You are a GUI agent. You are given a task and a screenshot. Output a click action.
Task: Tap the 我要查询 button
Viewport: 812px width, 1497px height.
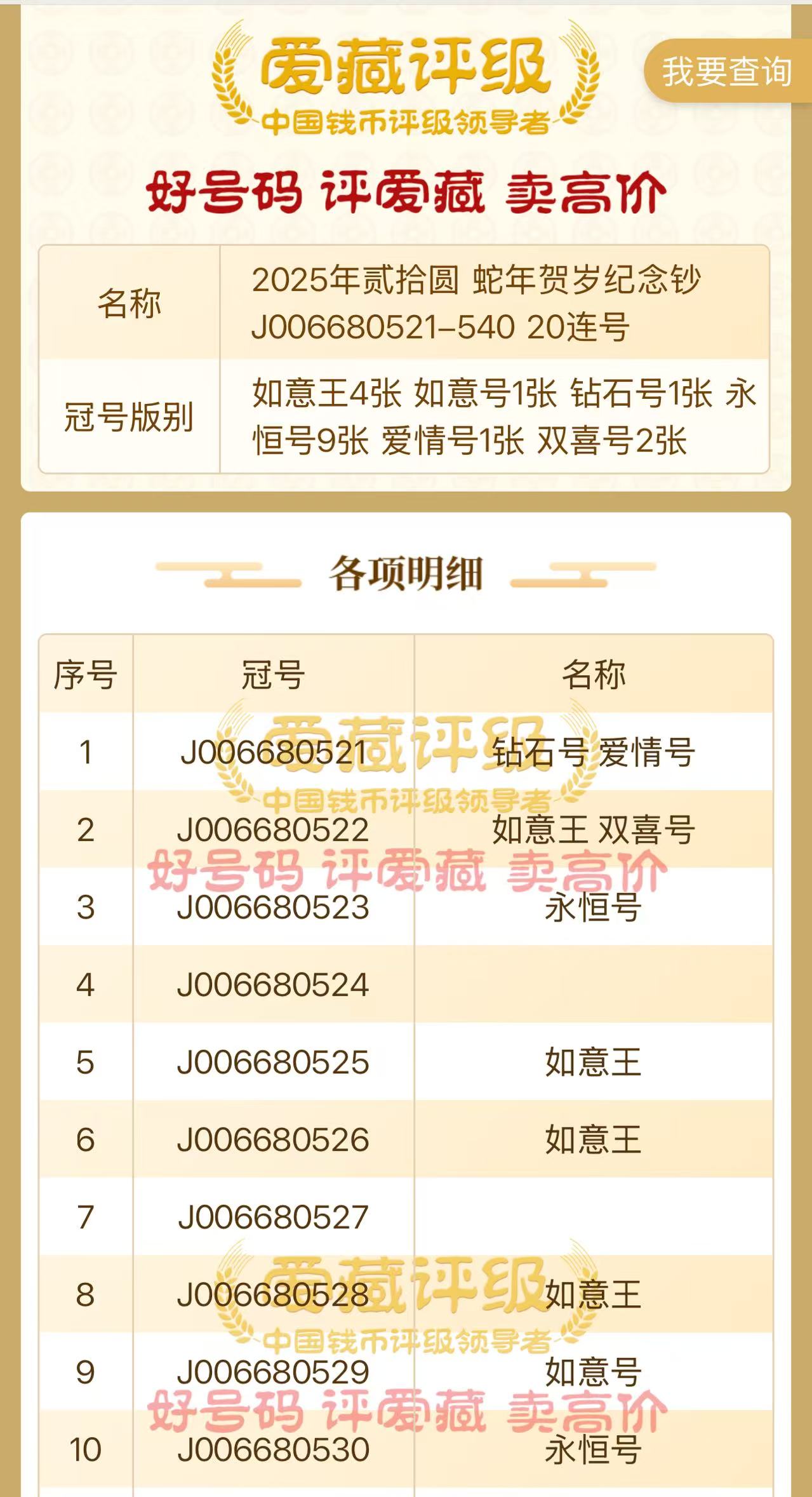click(x=728, y=70)
